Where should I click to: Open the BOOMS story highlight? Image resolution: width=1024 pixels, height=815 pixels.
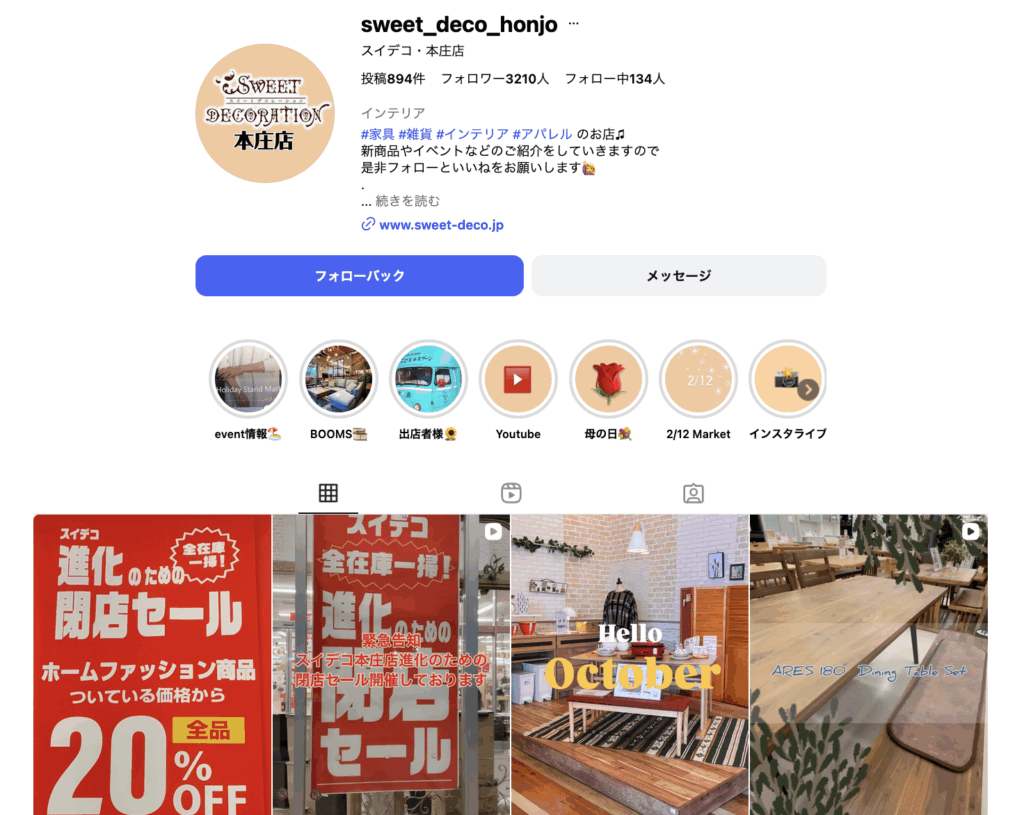coord(338,380)
